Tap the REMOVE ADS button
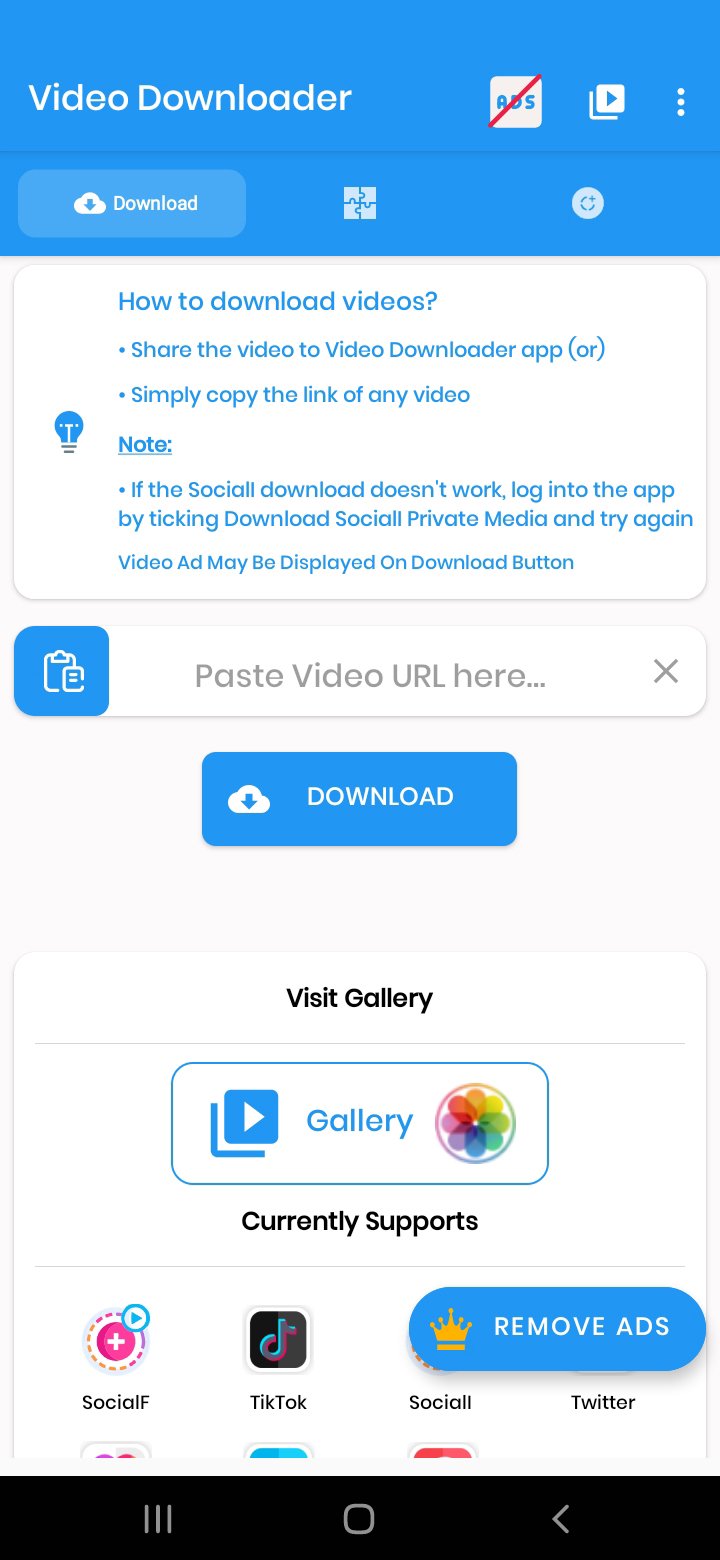 (557, 1328)
